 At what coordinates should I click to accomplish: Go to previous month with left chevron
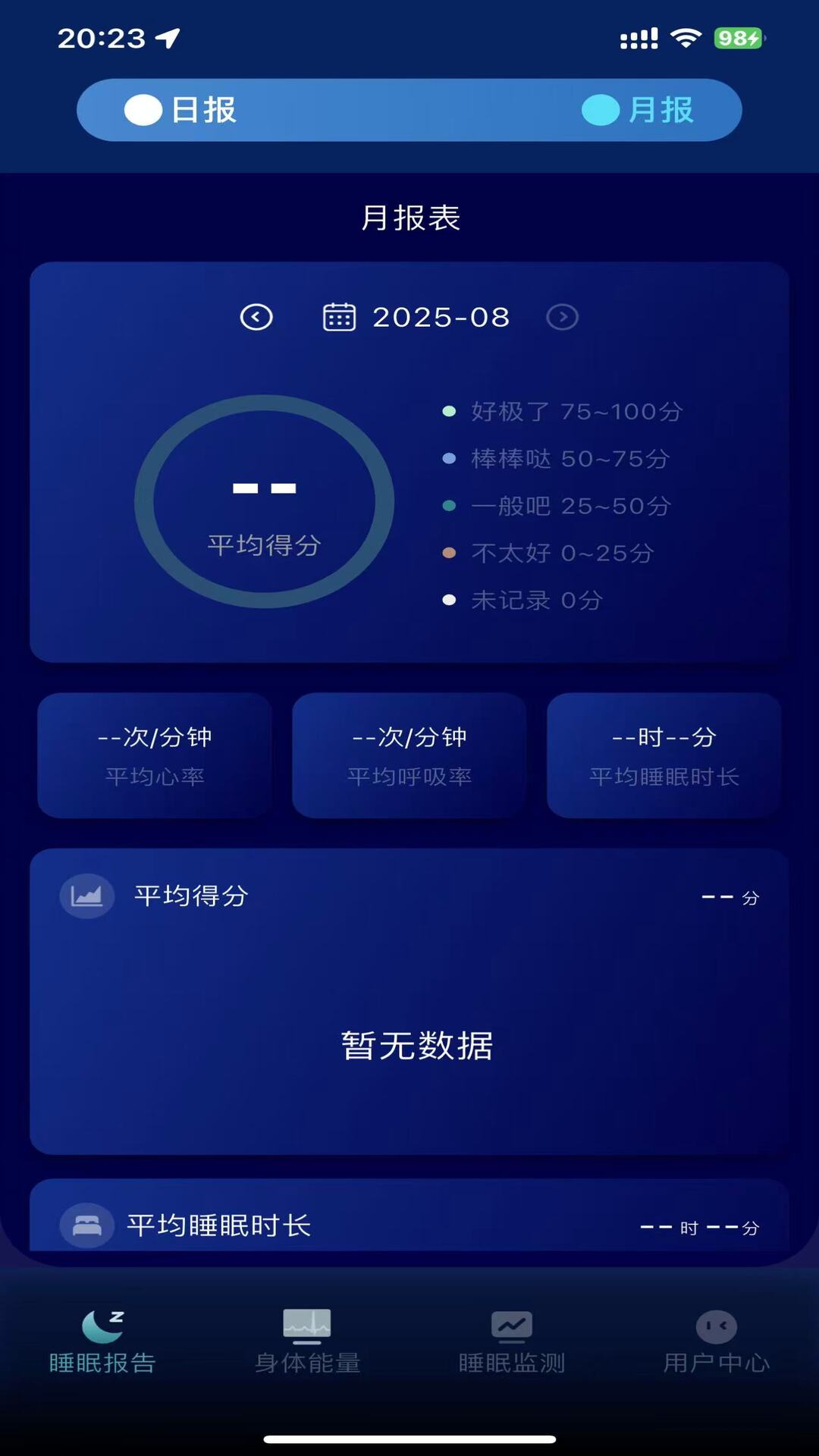256,317
